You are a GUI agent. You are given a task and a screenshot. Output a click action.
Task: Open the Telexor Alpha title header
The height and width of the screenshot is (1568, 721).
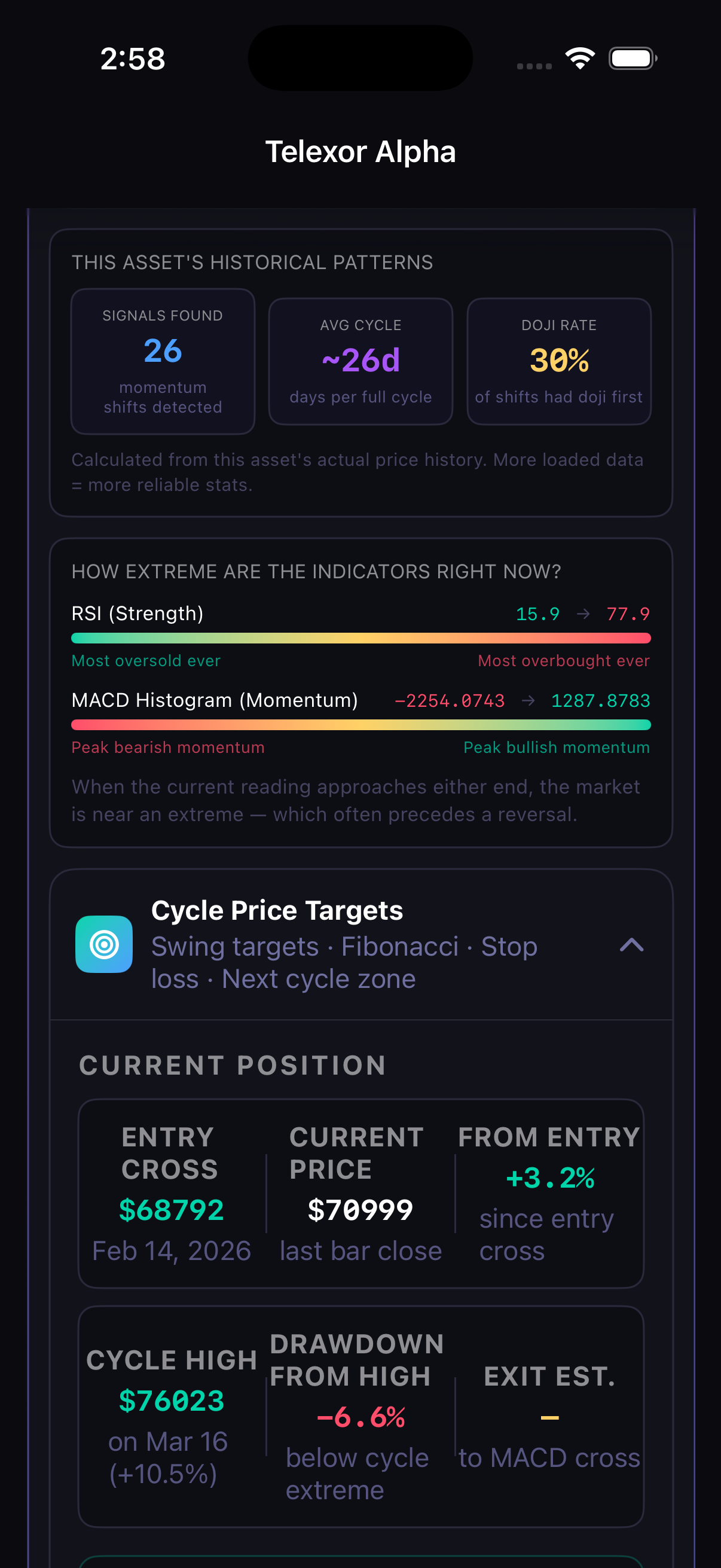click(x=360, y=151)
